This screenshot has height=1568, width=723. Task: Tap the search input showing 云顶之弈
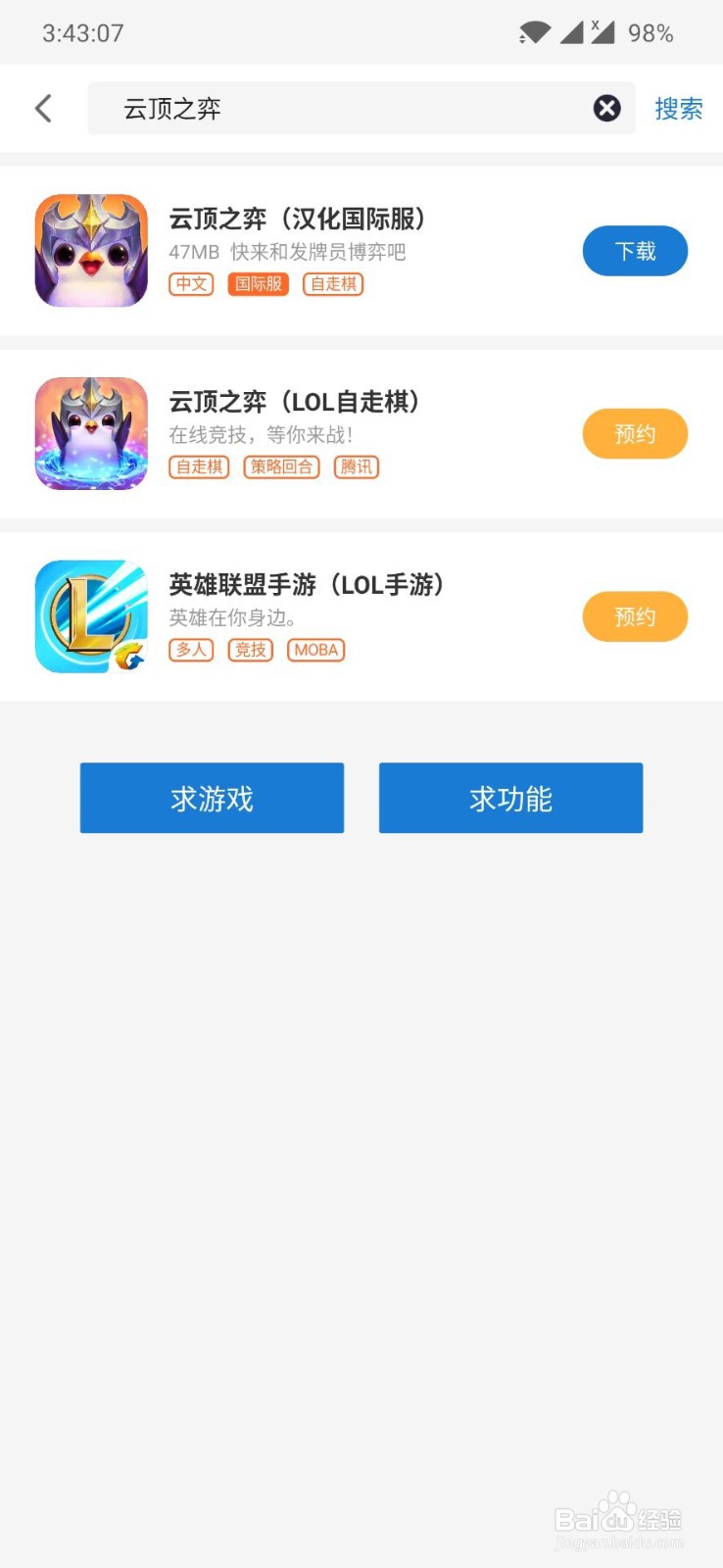pos(294,108)
